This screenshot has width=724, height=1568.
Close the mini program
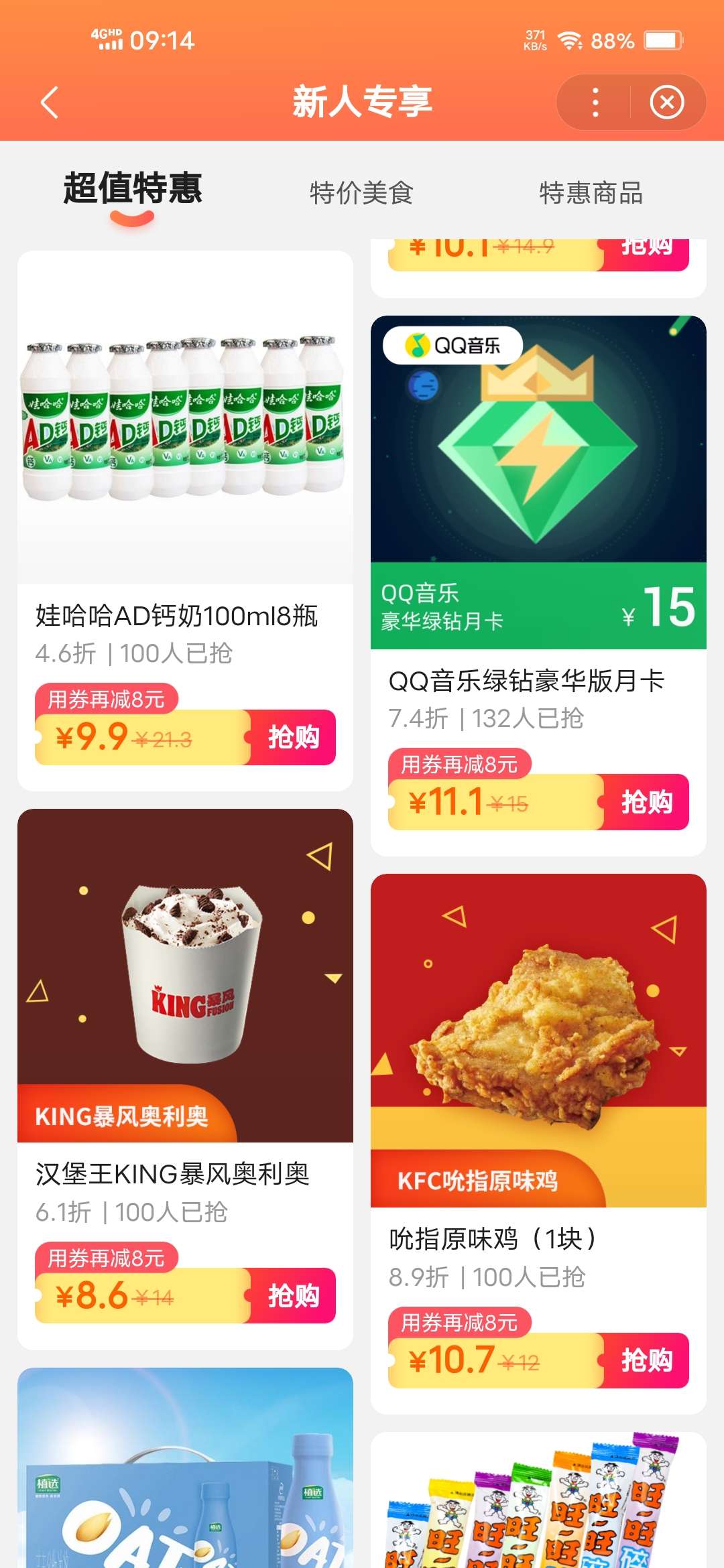(666, 103)
